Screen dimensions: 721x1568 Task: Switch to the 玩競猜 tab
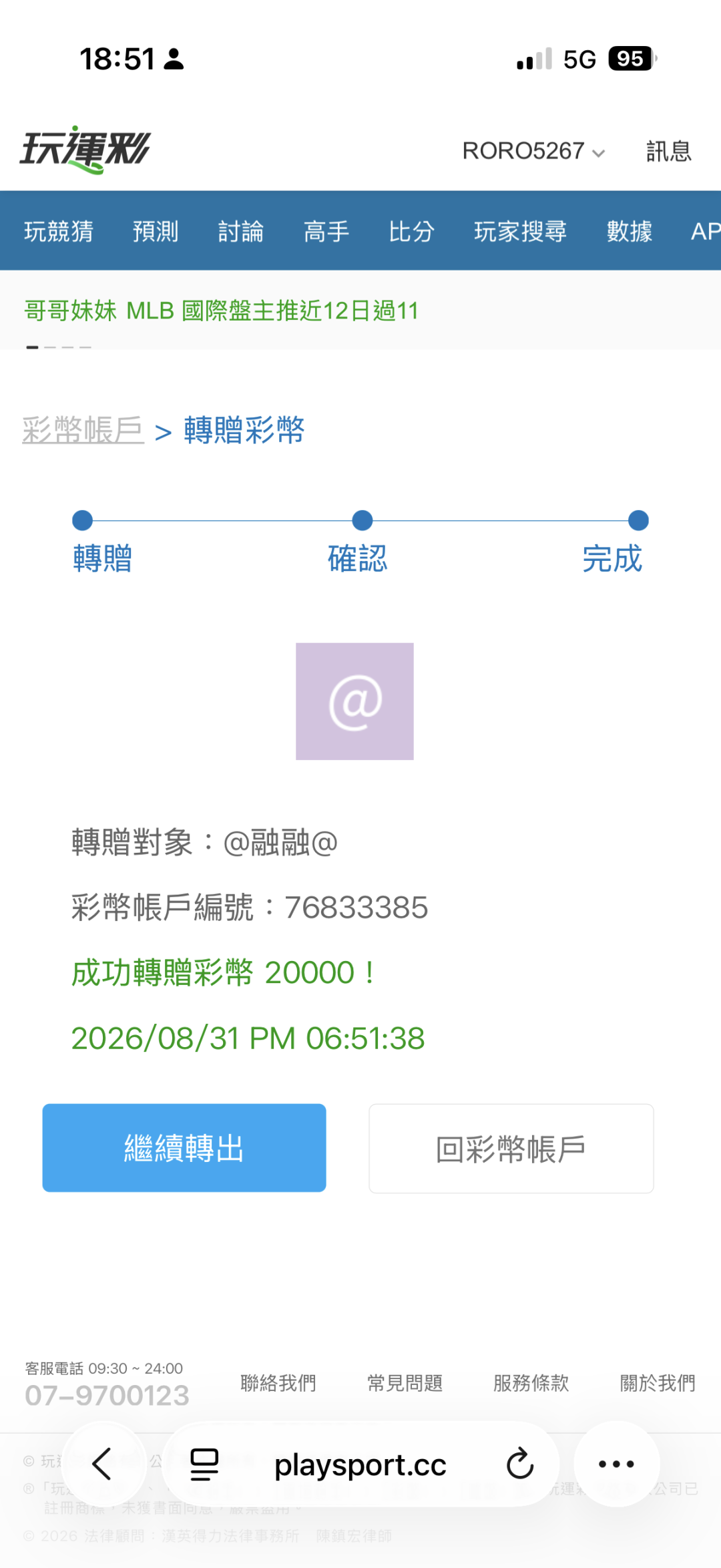59,231
